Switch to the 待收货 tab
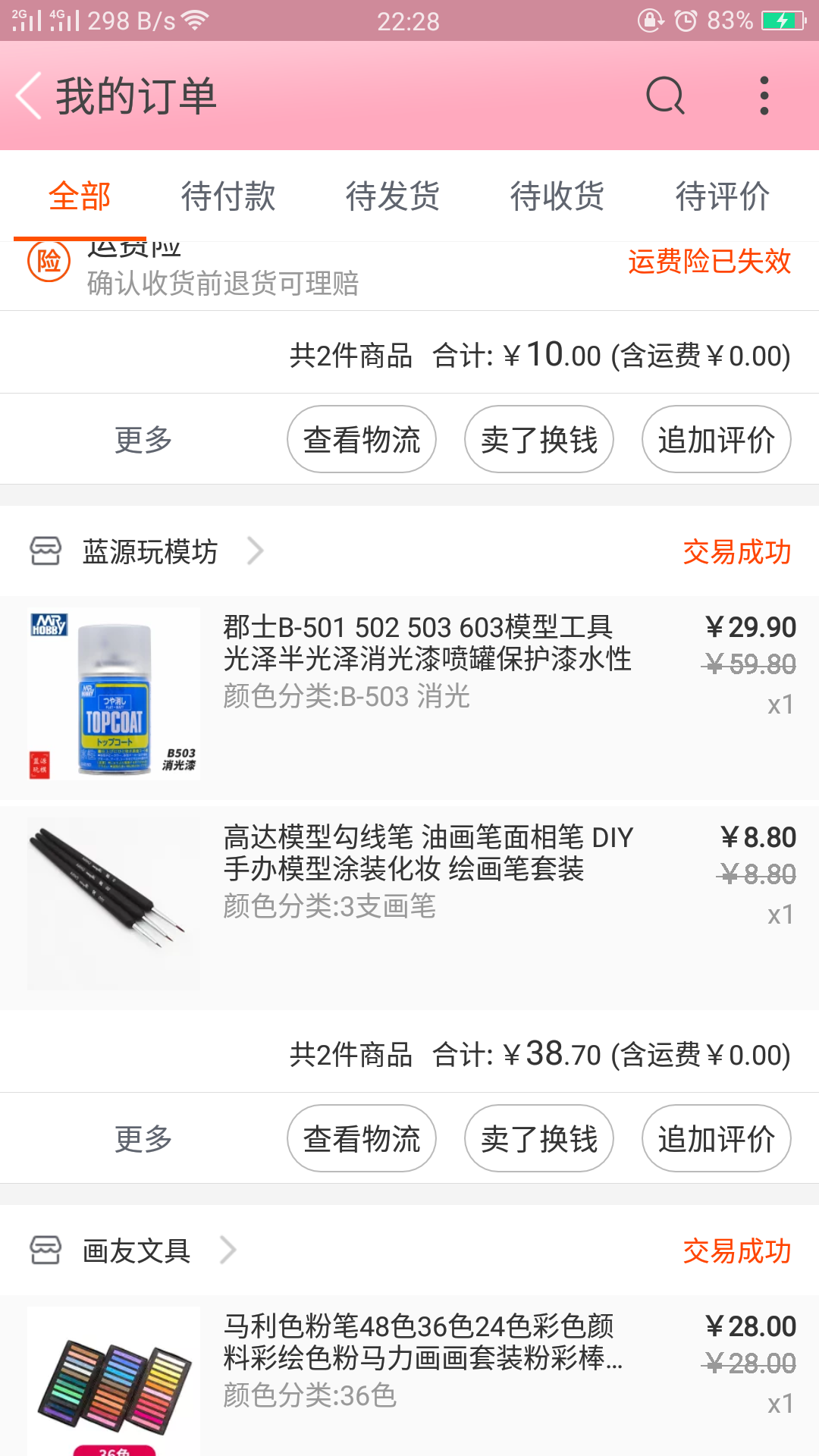This screenshot has width=819, height=1456. [557, 196]
